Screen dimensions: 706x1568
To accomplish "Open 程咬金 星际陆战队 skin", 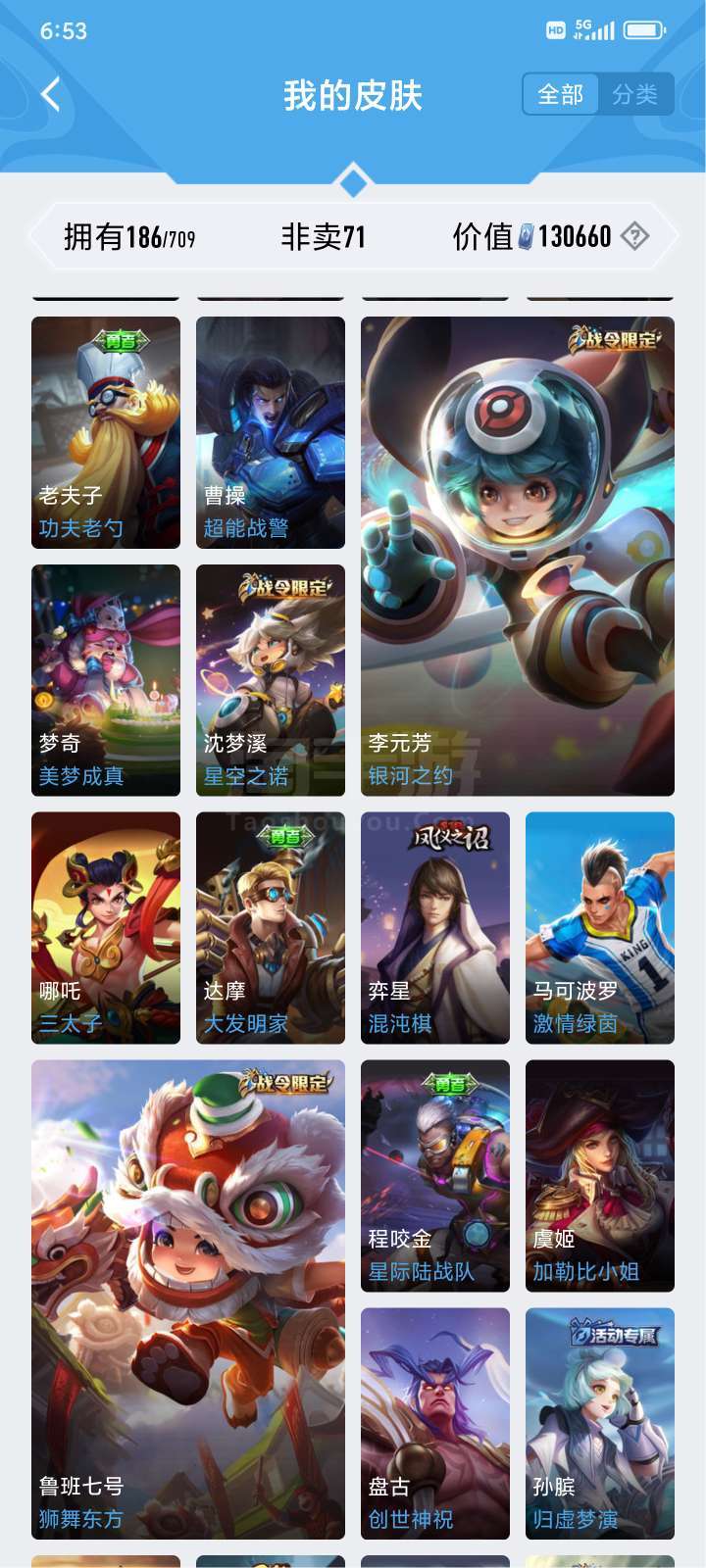I will click(x=435, y=1176).
